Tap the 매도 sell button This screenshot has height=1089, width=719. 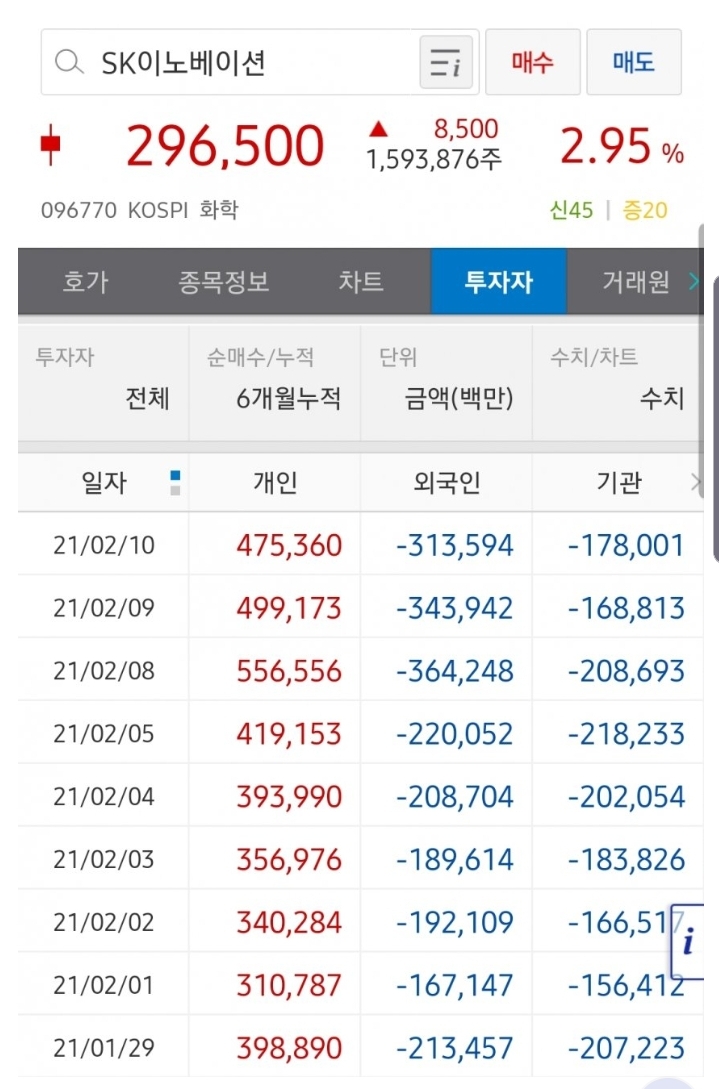[x=633, y=63]
